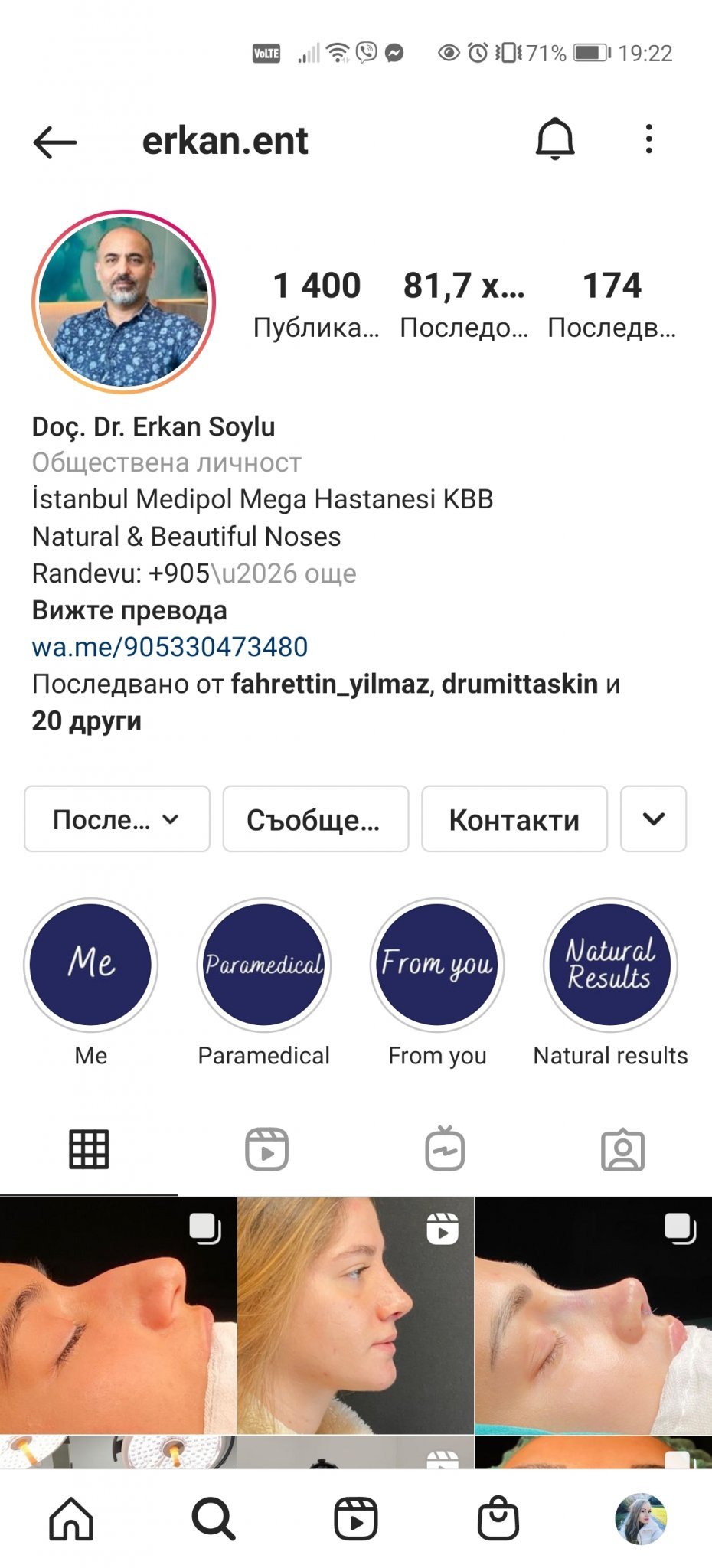View the From you highlight
The image size is (712, 1568).
tap(437, 965)
